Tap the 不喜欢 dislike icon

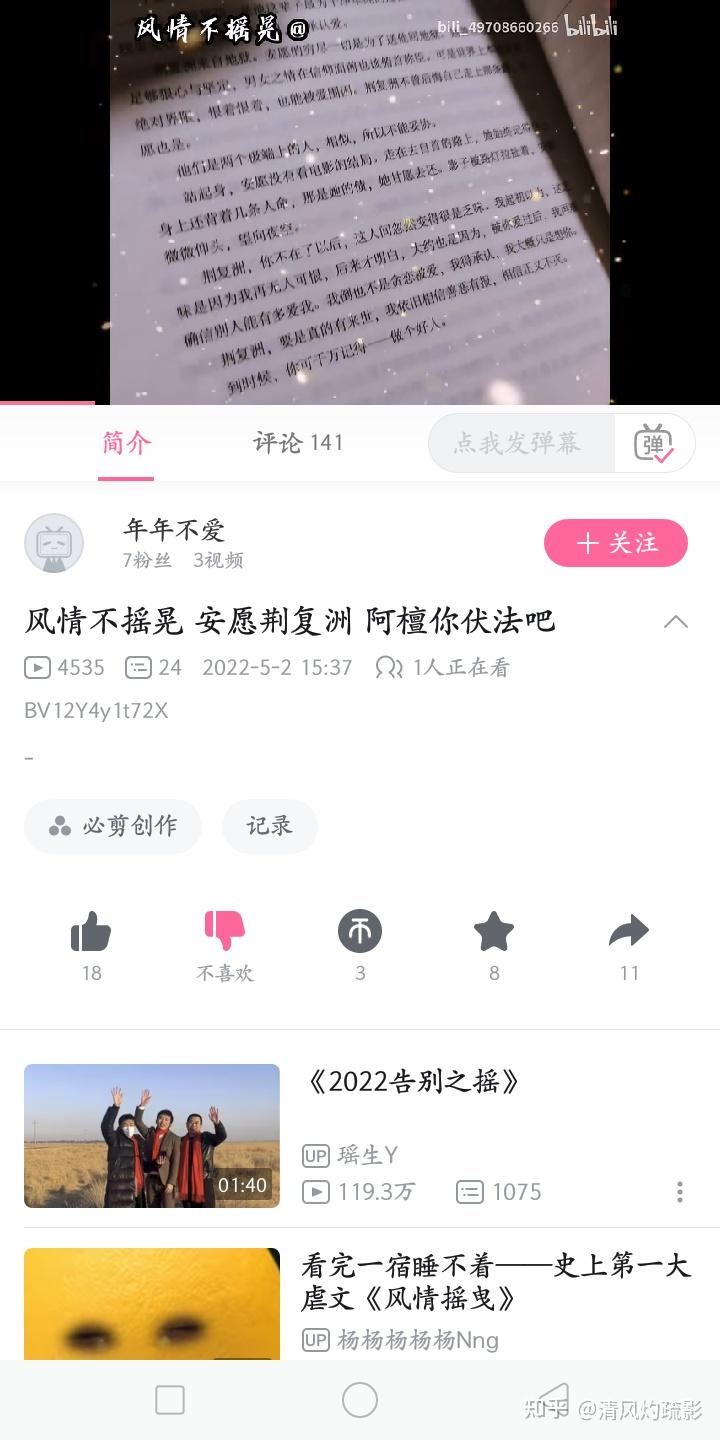pos(225,932)
